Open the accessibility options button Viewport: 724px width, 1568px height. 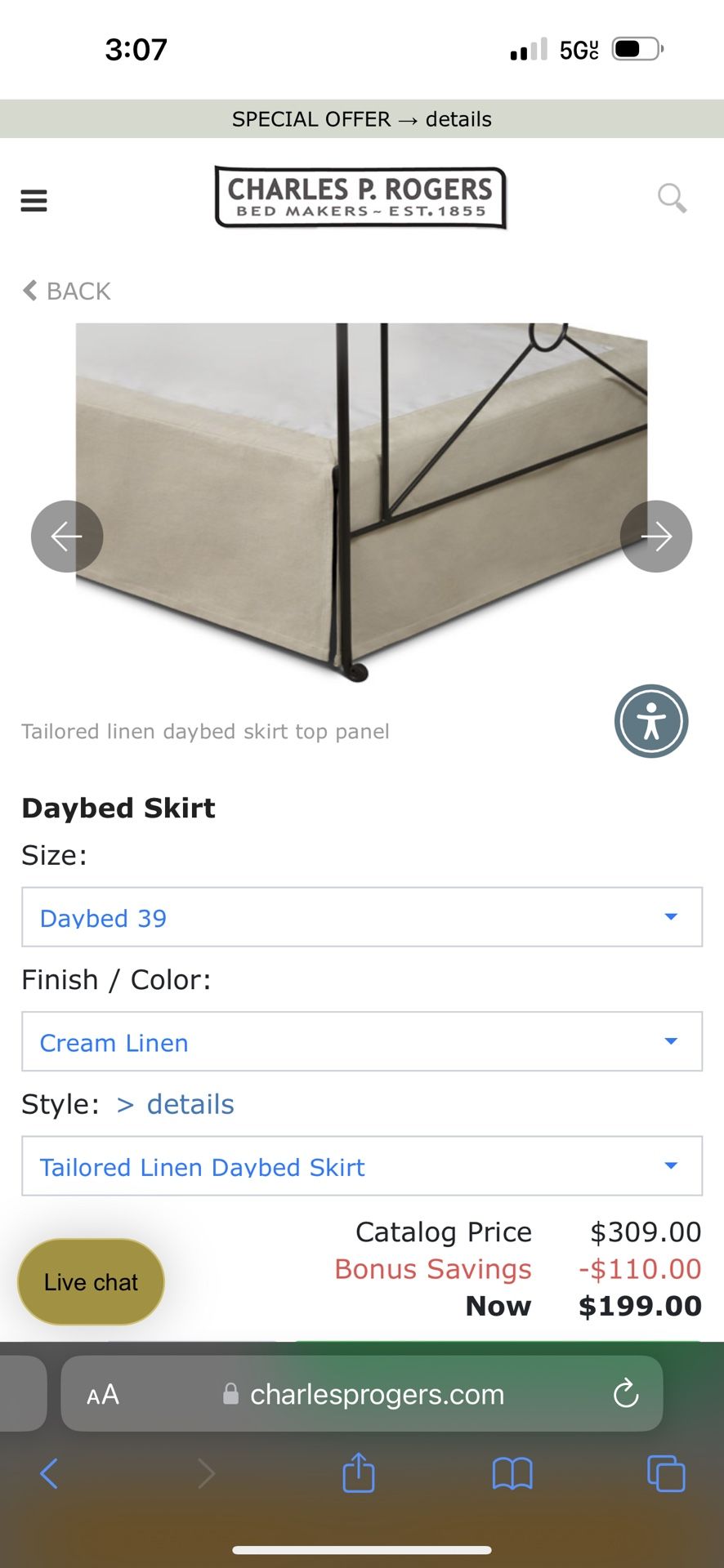tap(651, 721)
